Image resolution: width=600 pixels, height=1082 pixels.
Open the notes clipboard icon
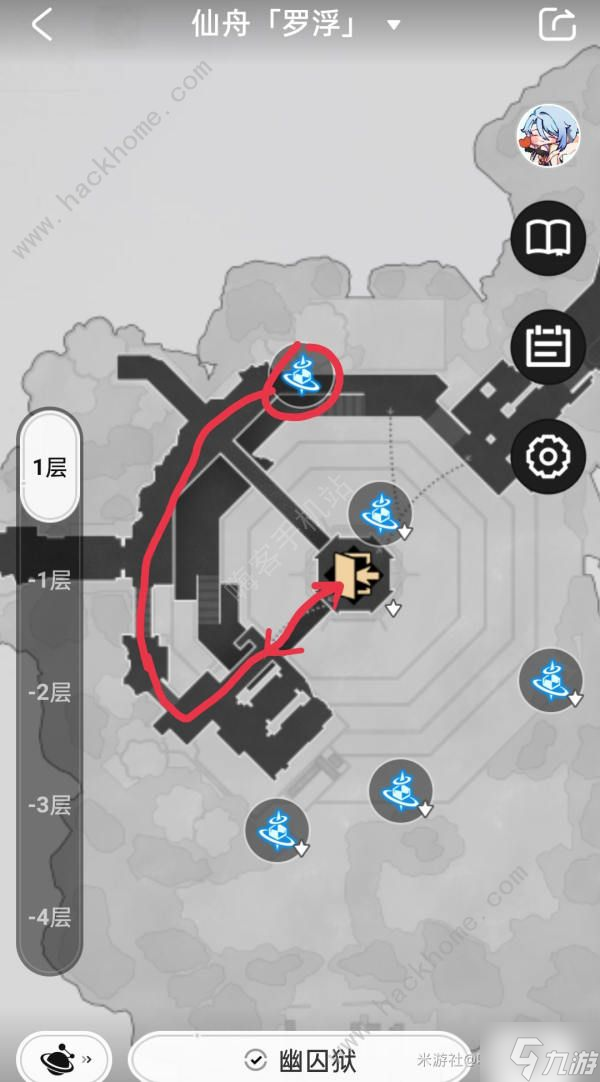547,347
